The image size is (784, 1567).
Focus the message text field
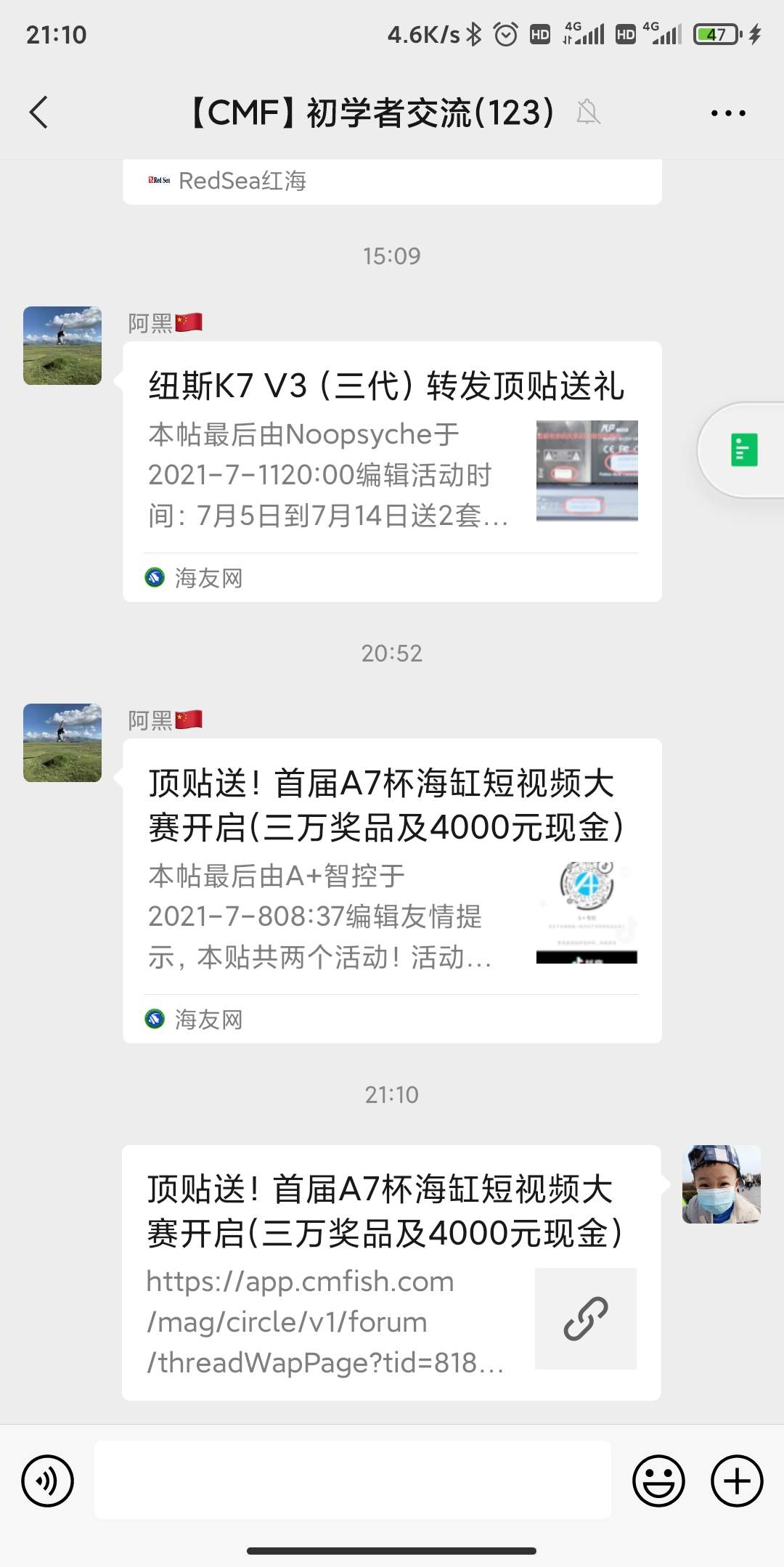(353, 1480)
